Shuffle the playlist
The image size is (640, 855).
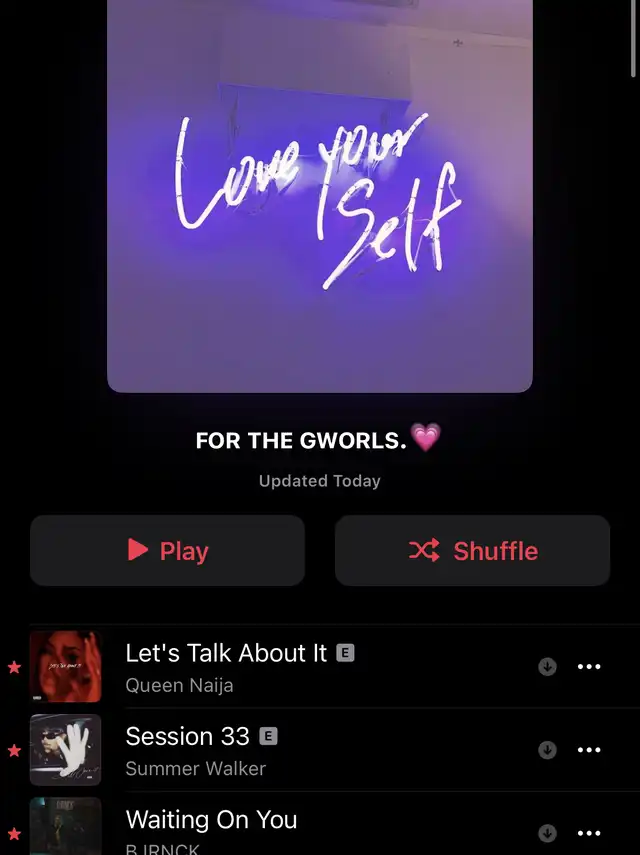pyautogui.click(x=473, y=550)
